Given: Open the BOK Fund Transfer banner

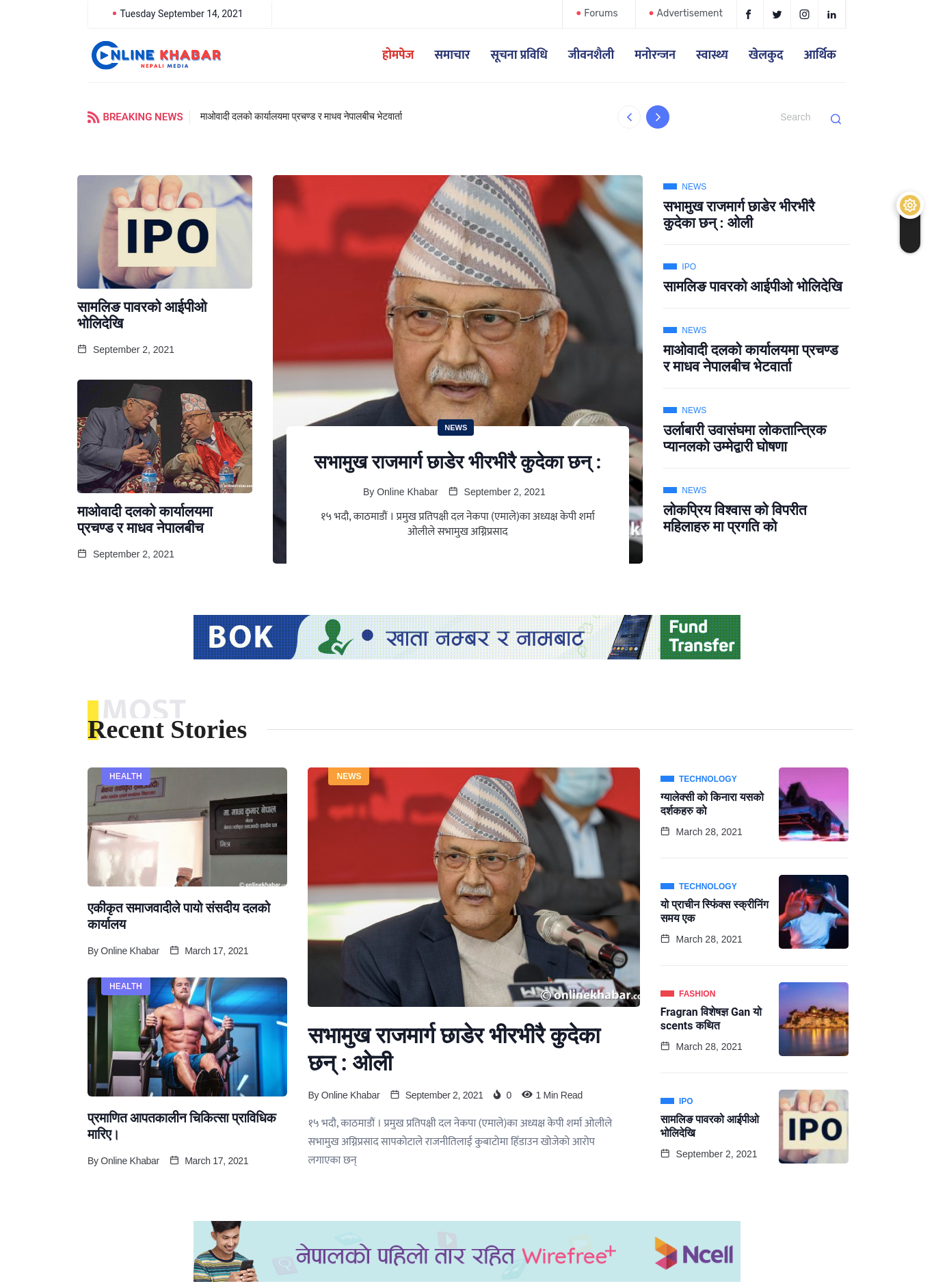Looking at the screenshot, I should [466, 637].
